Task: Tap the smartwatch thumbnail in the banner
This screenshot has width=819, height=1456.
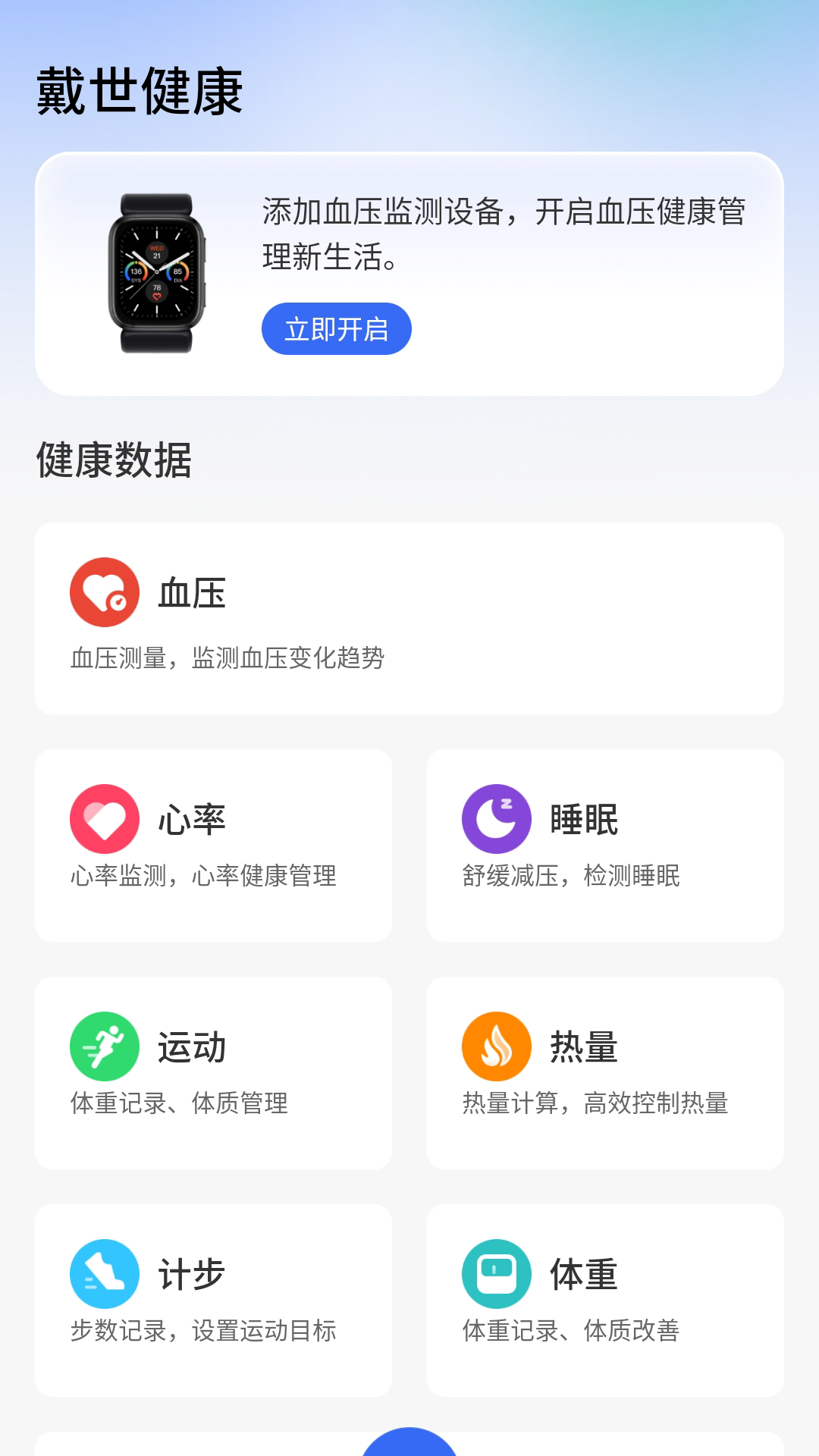Action: pos(157,275)
